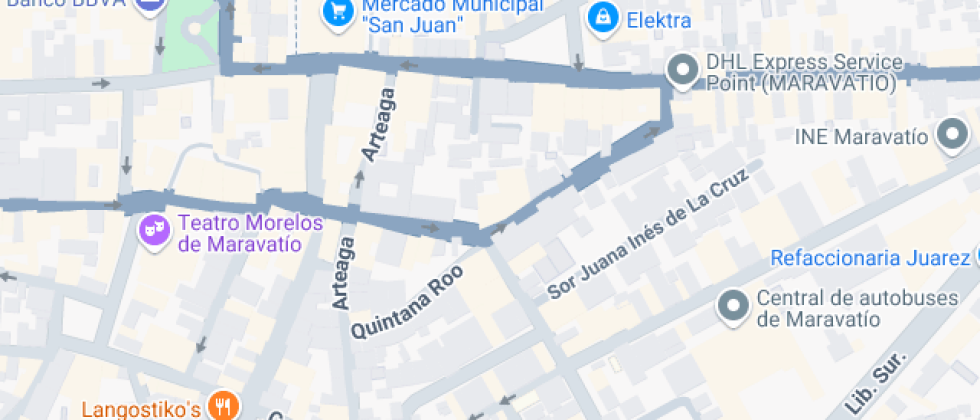
Task: View the INE Maravatío place marker
Action: coord(954,136)
